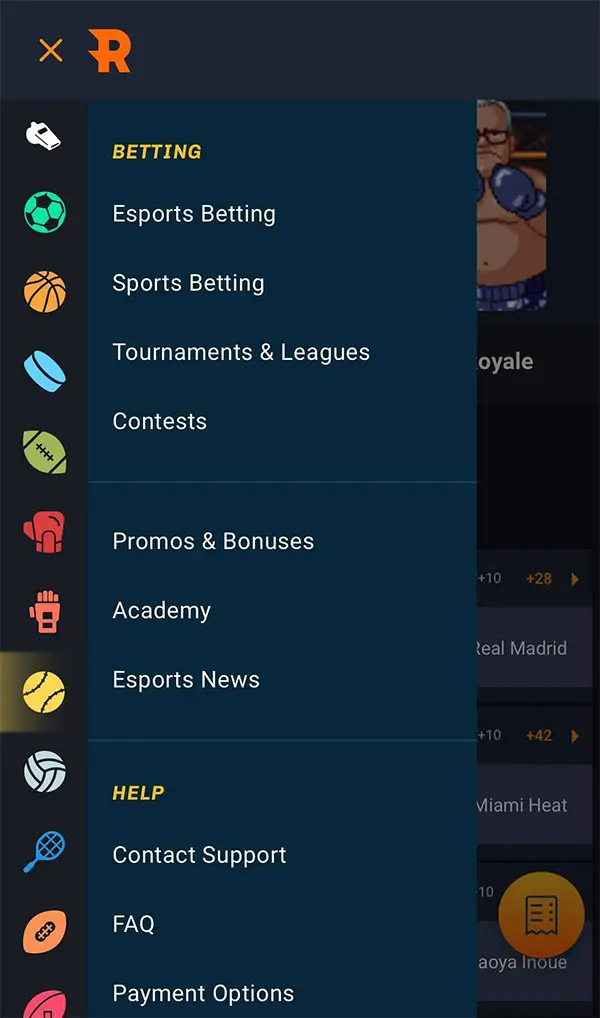Tap the whistle icon in sidebar
This screenshot has width=600, height=1018.
pyautogui.click(x=44, y=134)
